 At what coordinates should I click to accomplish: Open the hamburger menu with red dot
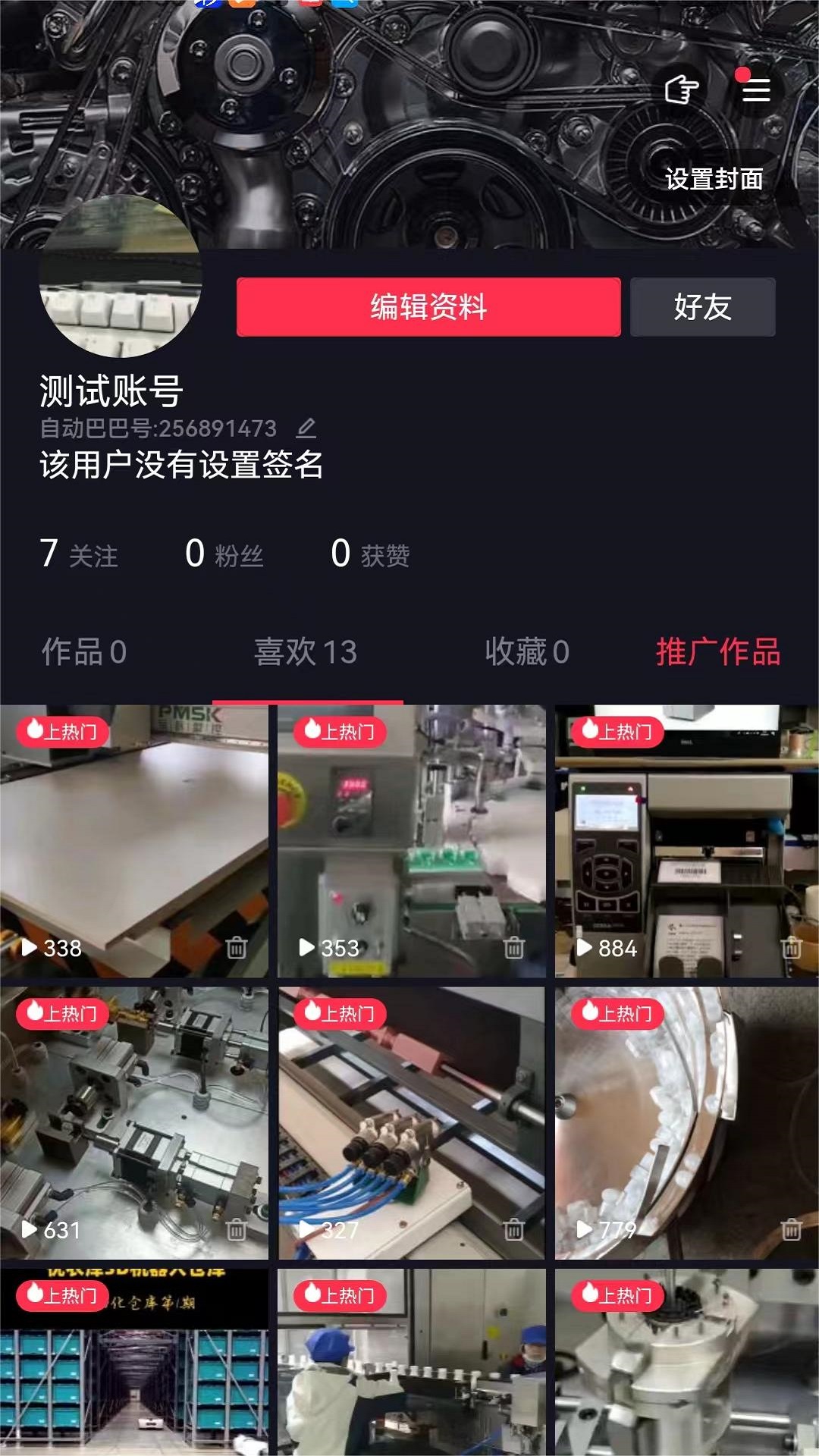pos(755,89)
